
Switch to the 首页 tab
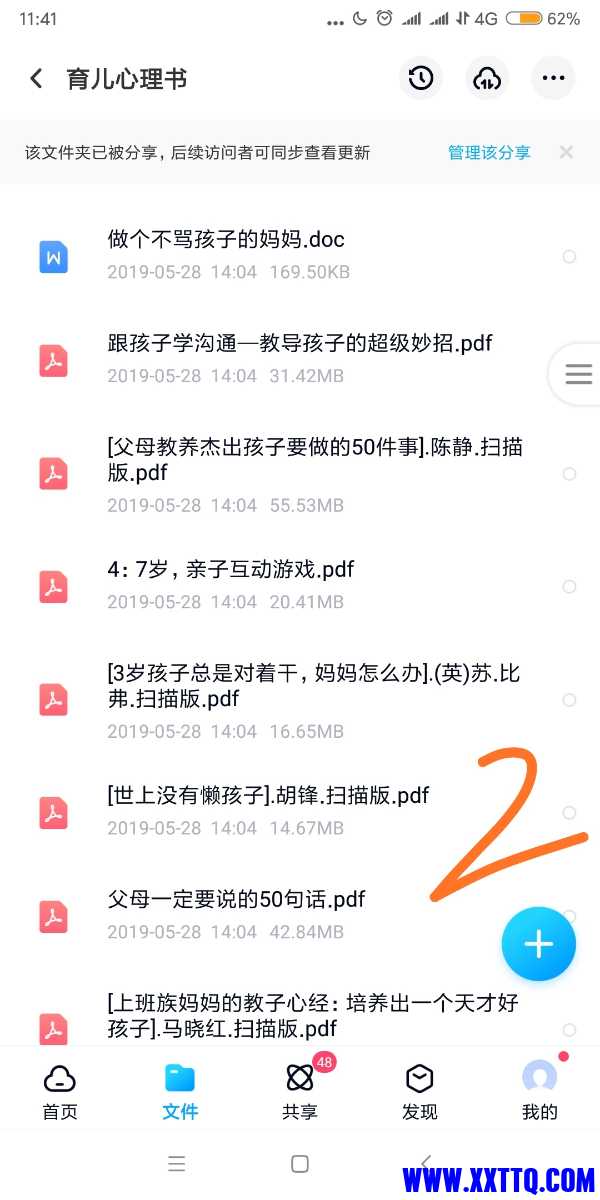pos(60,1092)
